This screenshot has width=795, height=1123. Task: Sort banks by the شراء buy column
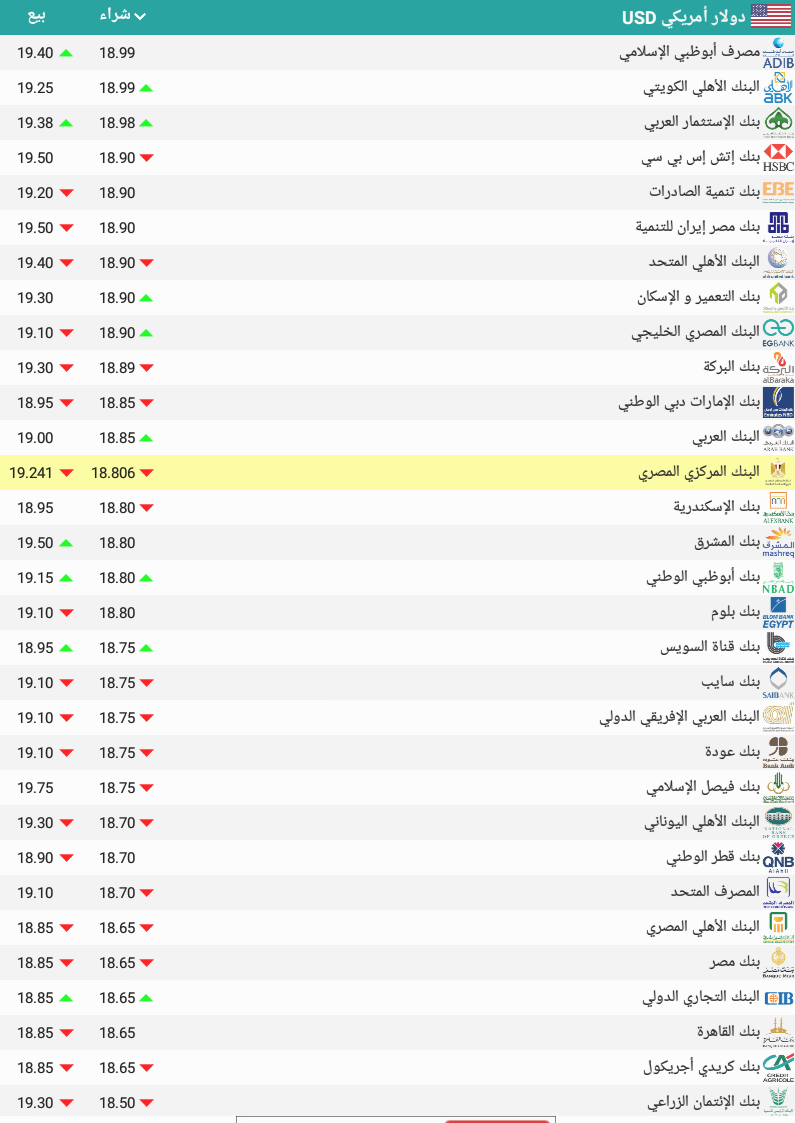(122, 15)
